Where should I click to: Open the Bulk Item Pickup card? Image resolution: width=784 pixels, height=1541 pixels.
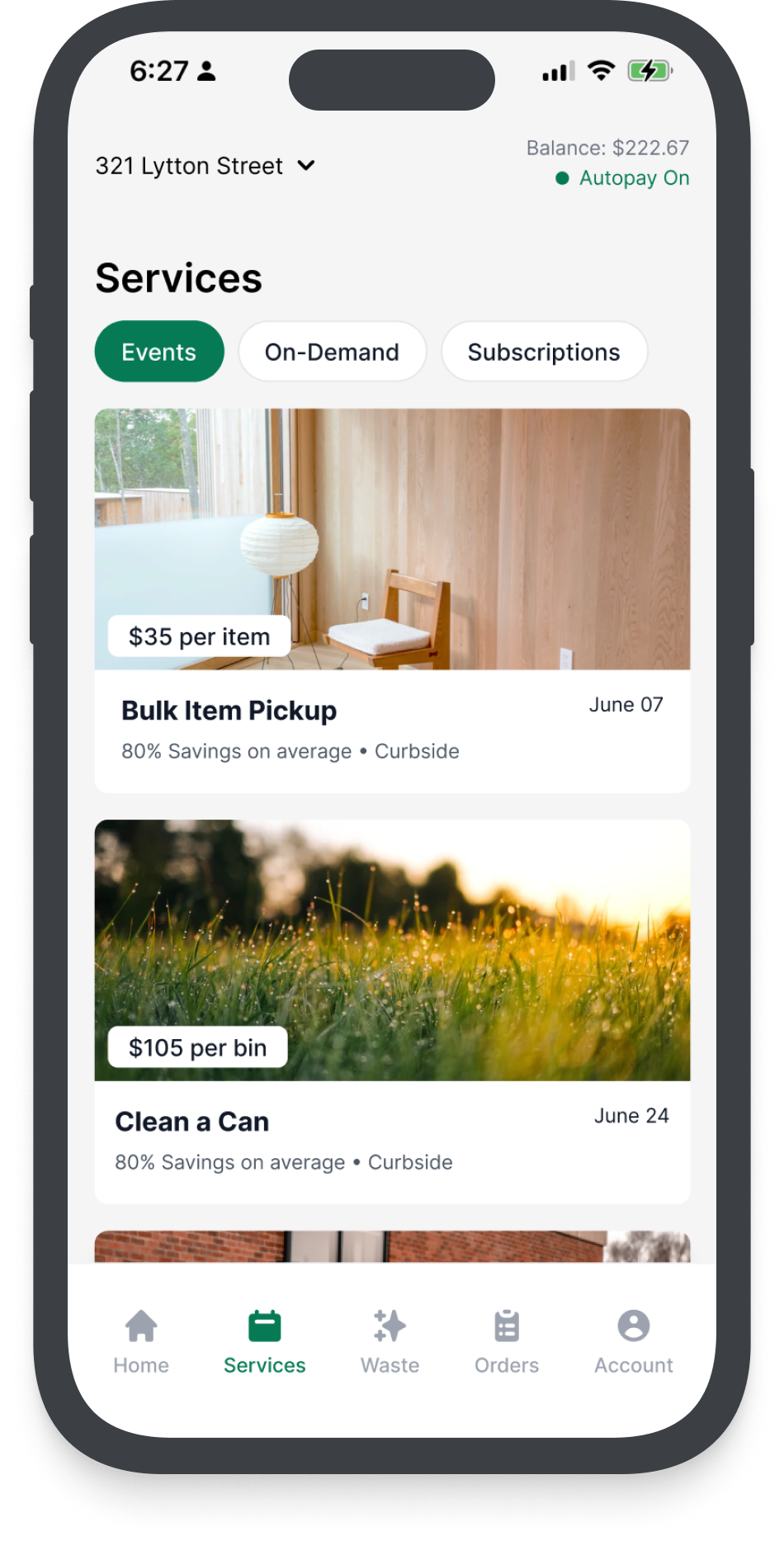[392, 600]
